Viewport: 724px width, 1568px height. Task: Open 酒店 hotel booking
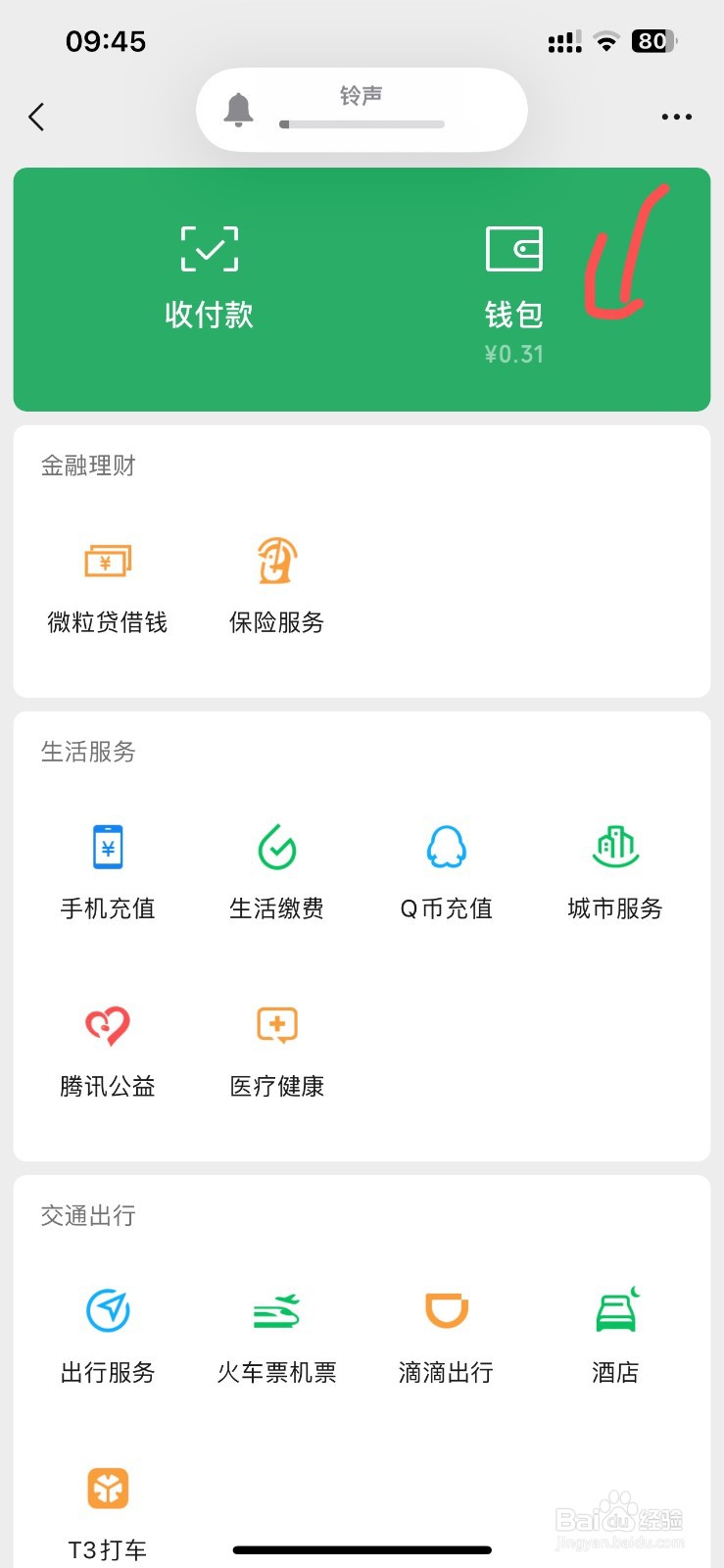coord(615,1337)
